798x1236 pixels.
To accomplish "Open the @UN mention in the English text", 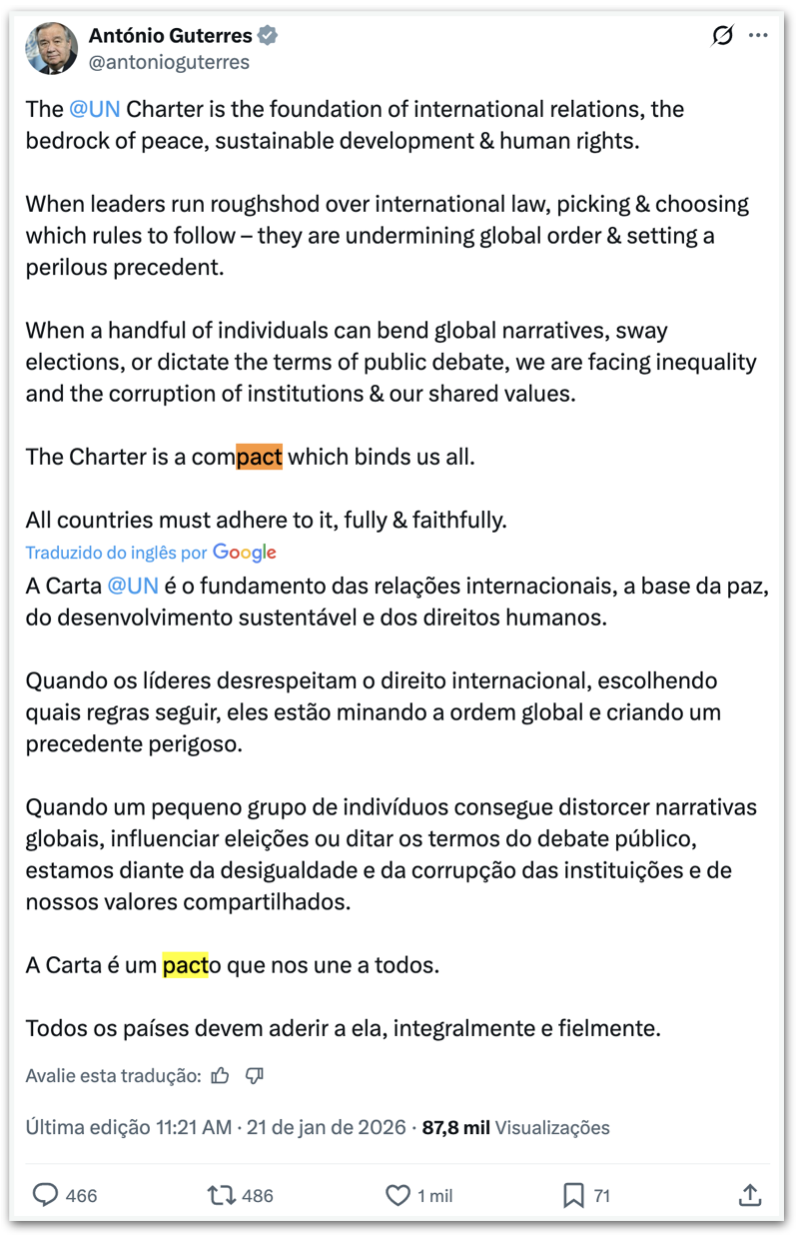I will [x=95, y=109].
